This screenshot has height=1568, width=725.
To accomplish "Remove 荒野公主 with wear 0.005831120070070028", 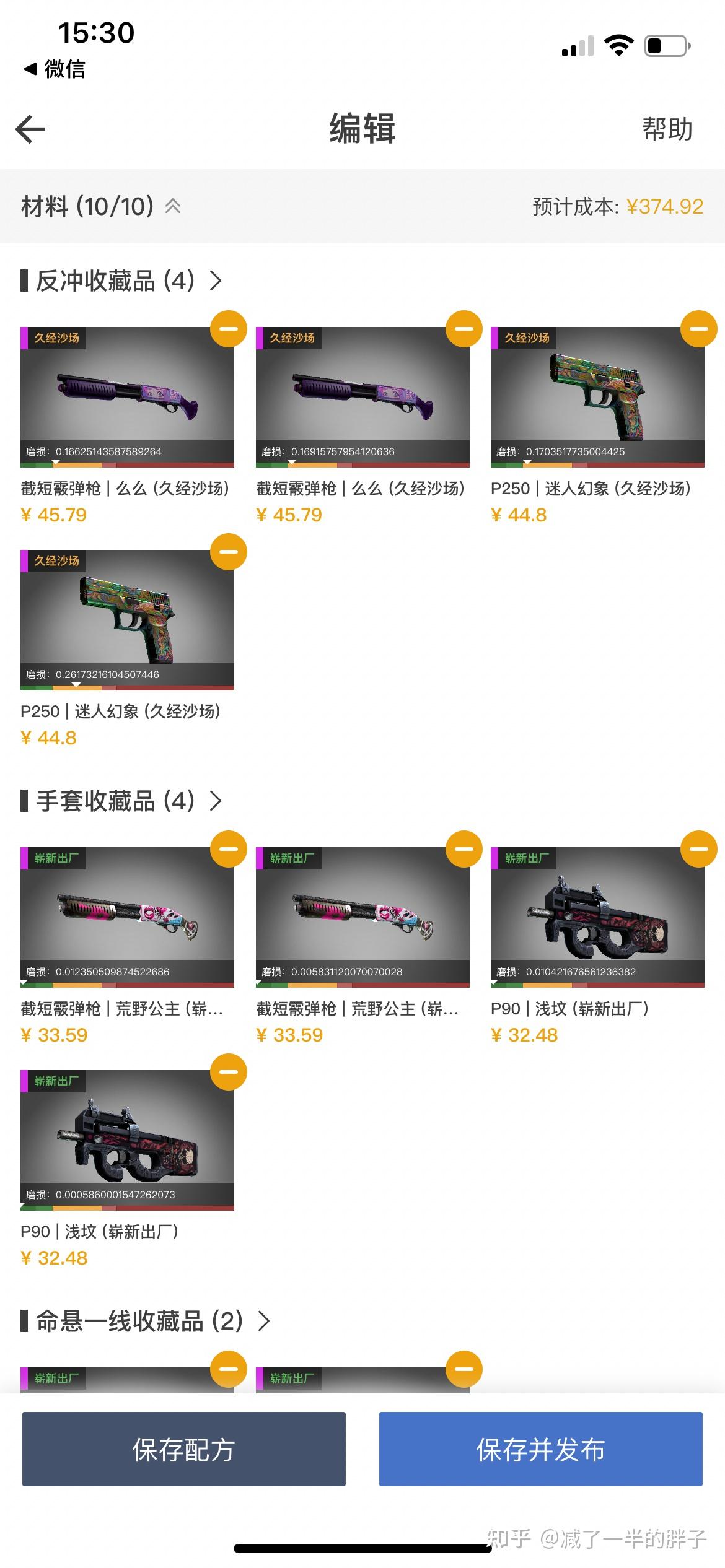I will point(464,849).
